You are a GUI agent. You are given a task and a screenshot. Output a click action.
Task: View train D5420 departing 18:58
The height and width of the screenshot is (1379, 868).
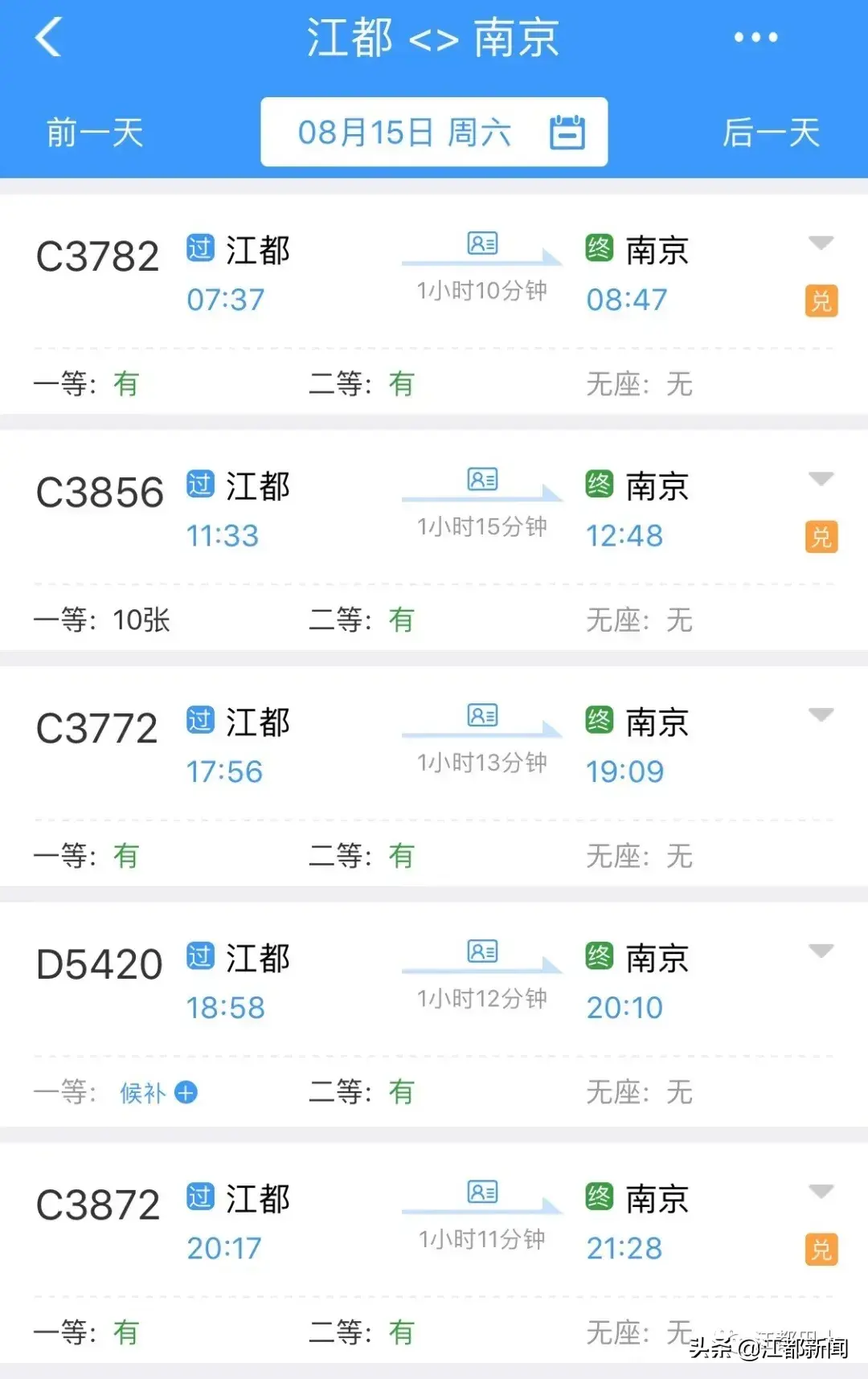tap(100, 964)
